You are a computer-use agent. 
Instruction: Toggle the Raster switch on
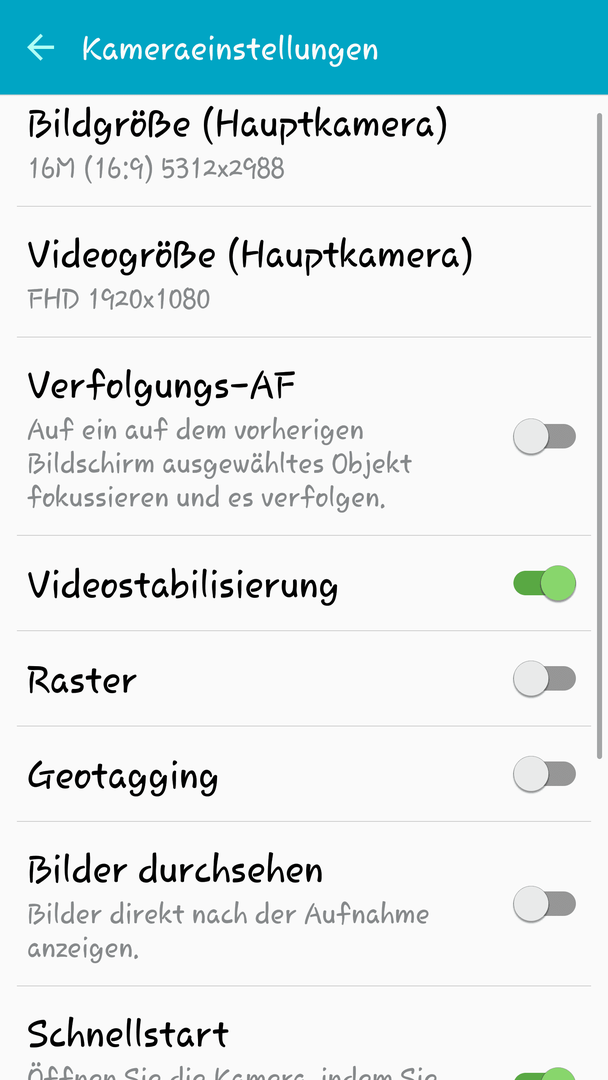point(544,678)
